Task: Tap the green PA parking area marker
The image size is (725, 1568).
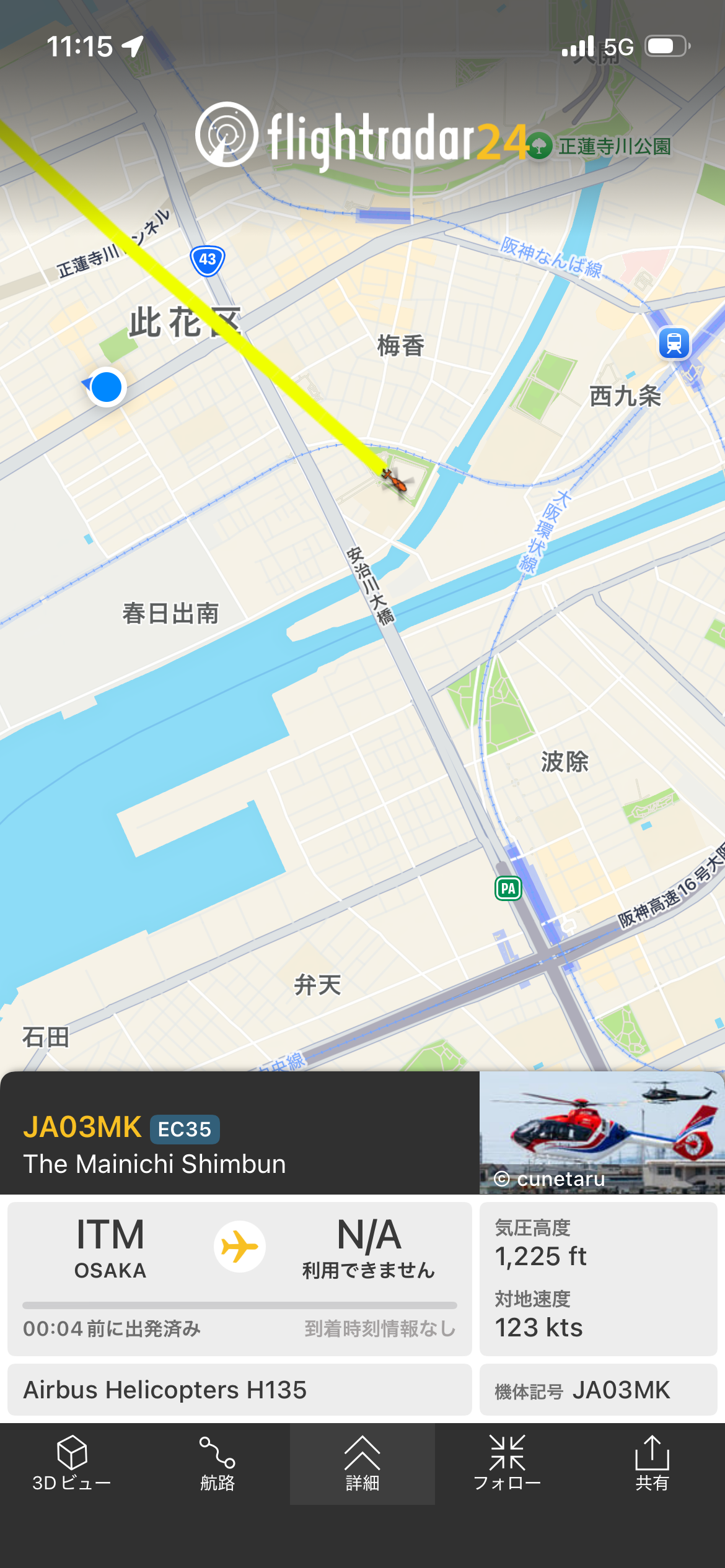Action: pyautogui.click(x=508, y=889)
